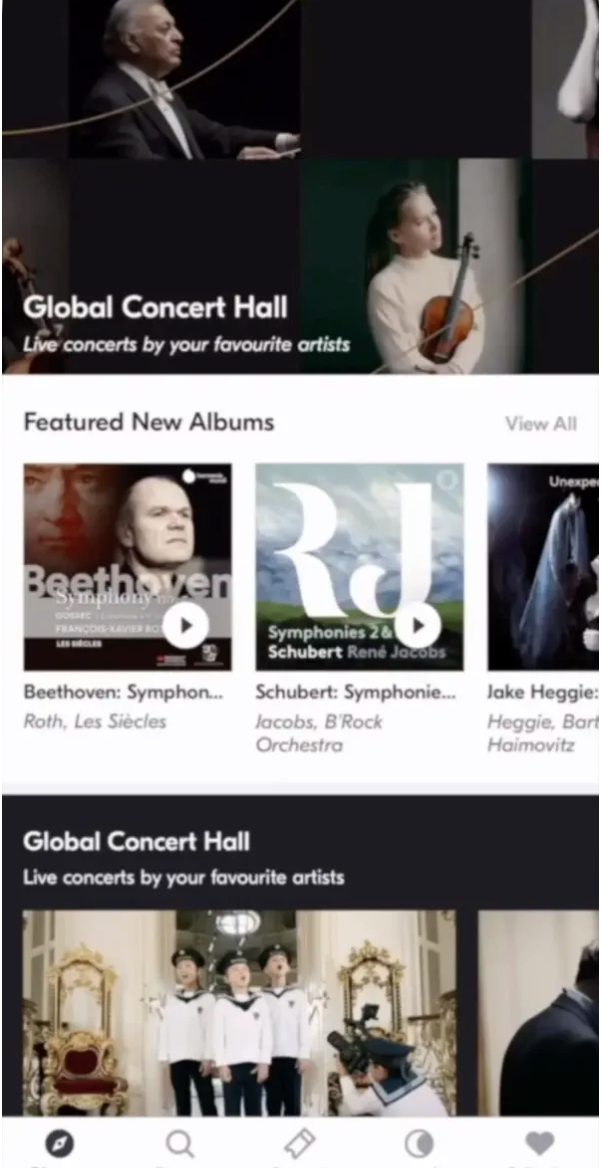The image size is (602, 1168).
Task: Open the Schubert album by Jacobs, B'Rock Orchestra
Action: [355, 692]
